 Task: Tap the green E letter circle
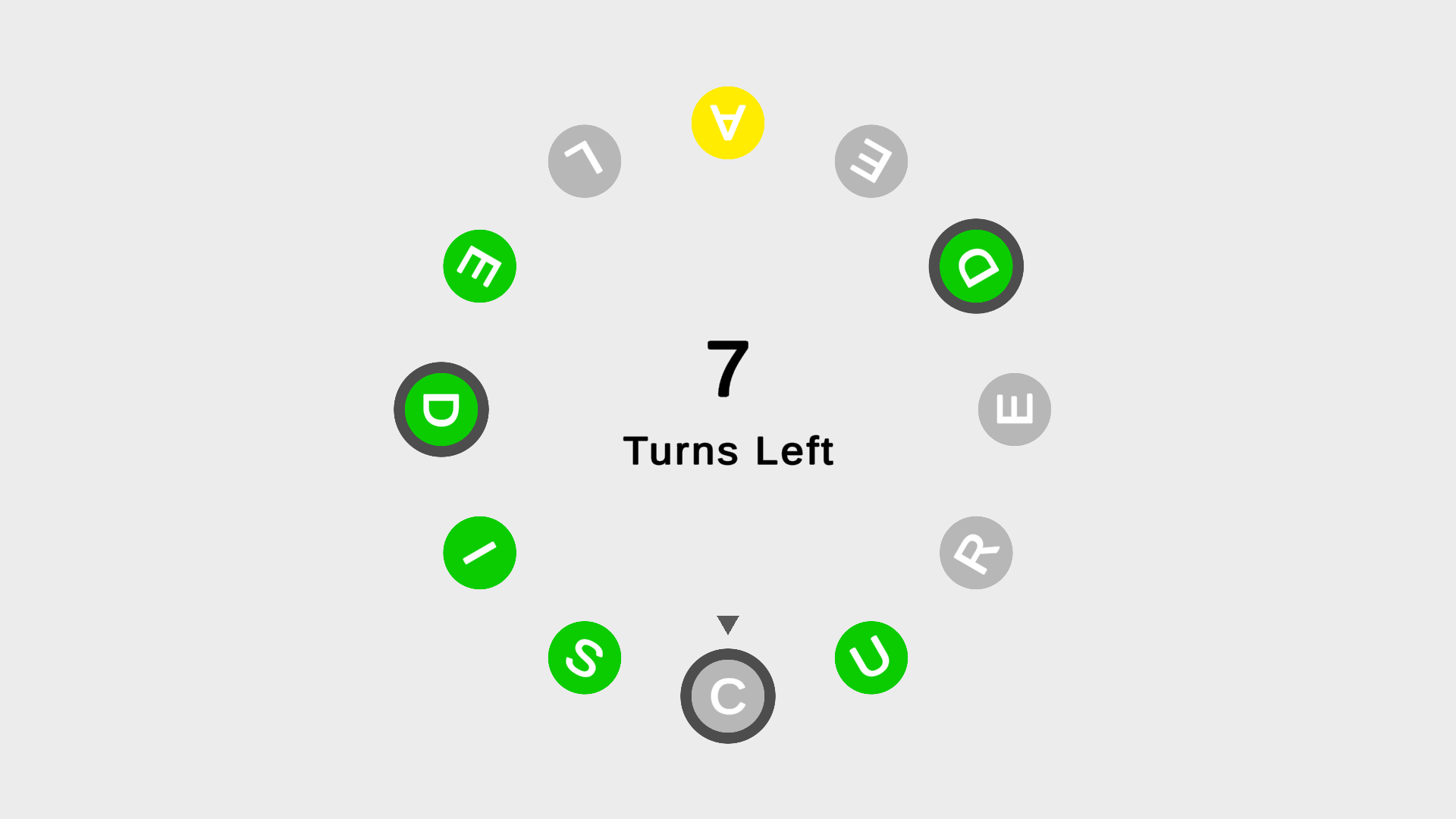point(480,266)
